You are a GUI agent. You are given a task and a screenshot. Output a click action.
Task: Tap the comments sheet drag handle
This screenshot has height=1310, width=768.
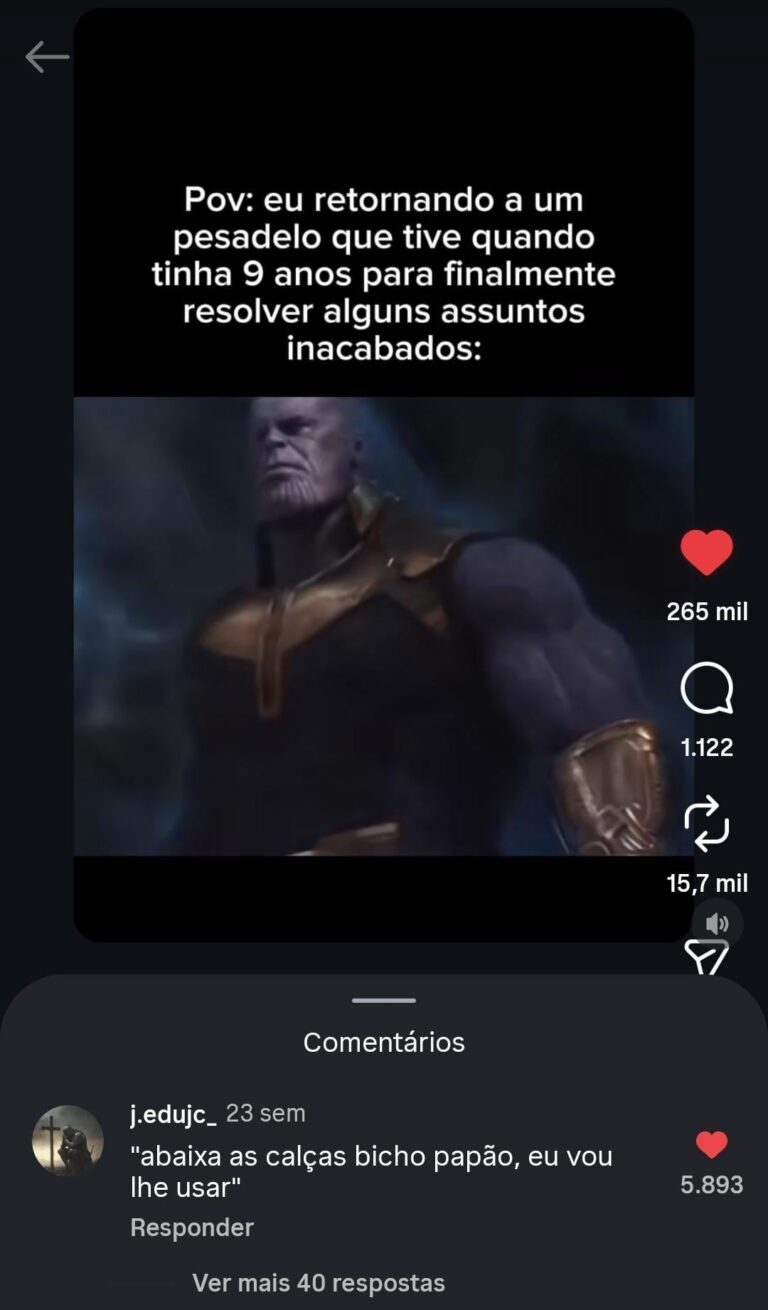pos(384,1000)
